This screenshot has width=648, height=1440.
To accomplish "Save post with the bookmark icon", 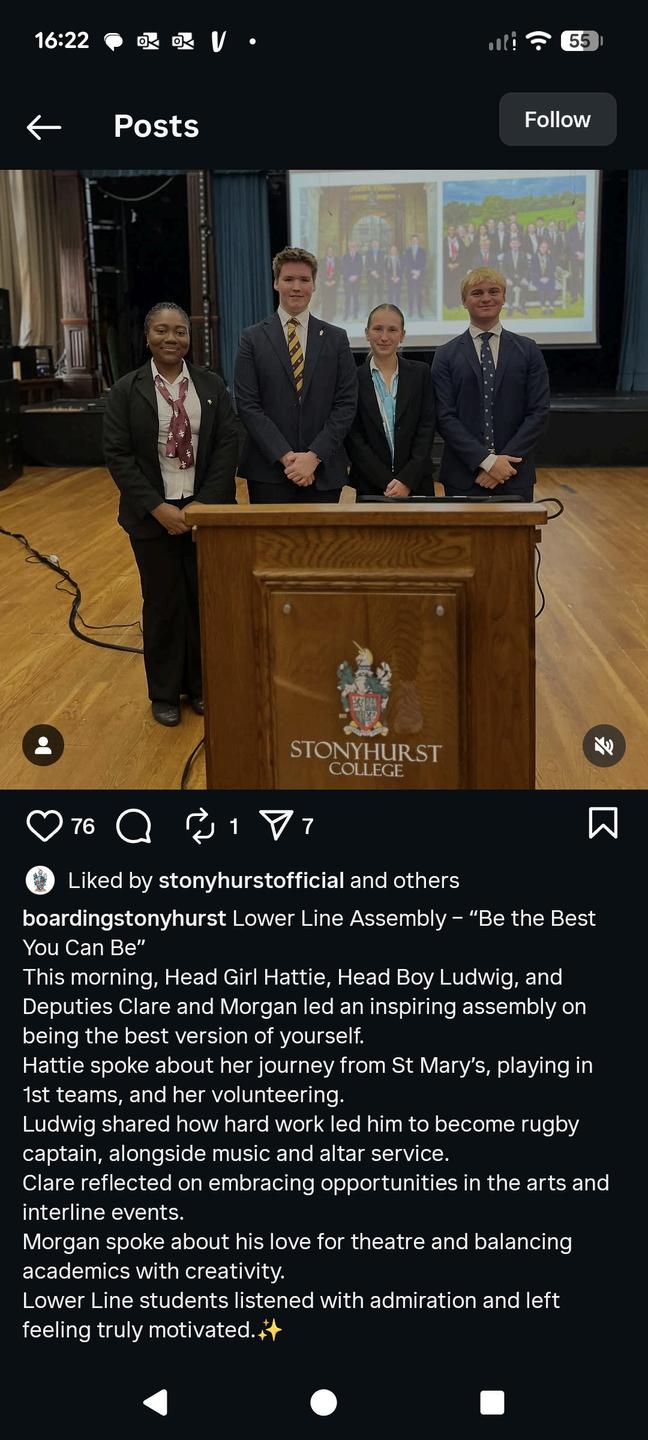I will tap(603, 823).
